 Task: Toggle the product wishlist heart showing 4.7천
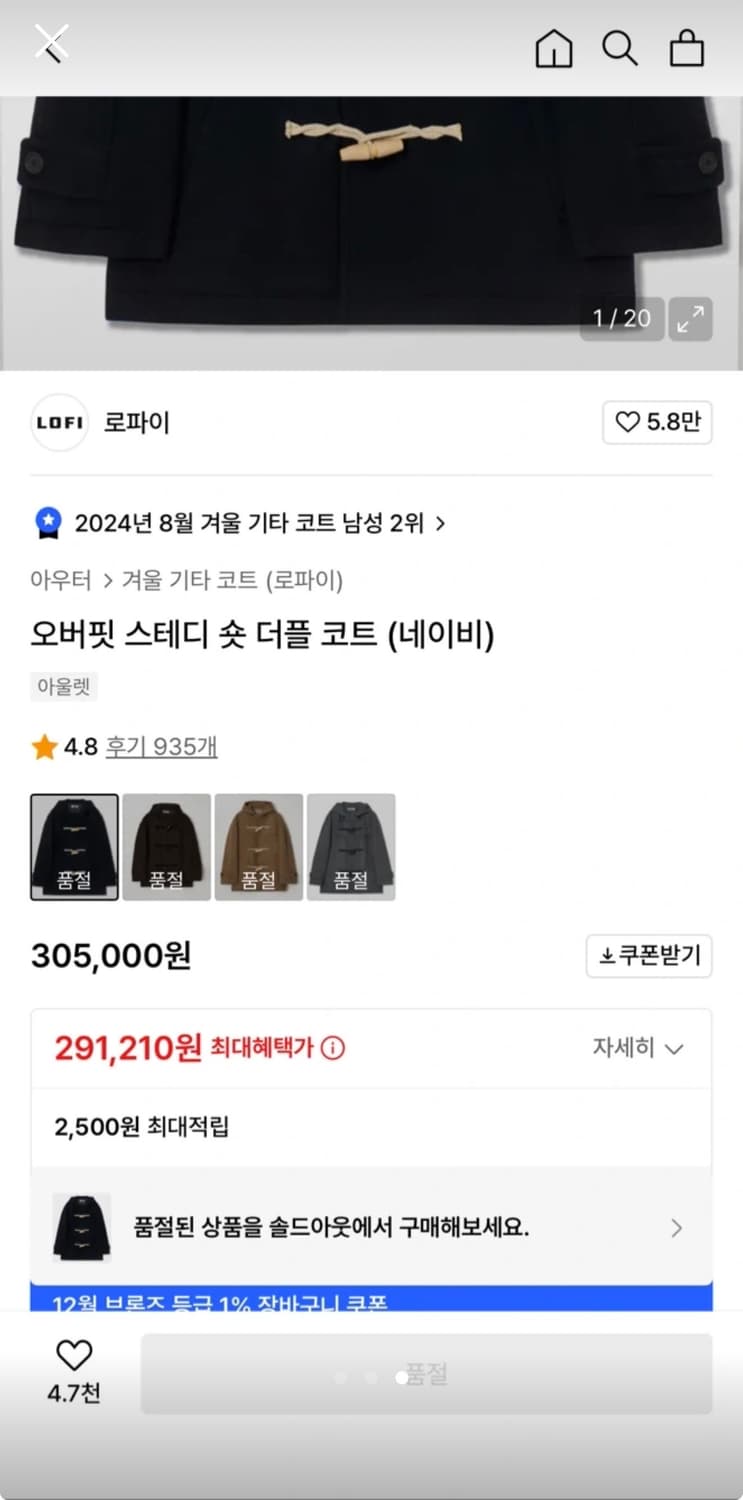[x=73, y=1371]
